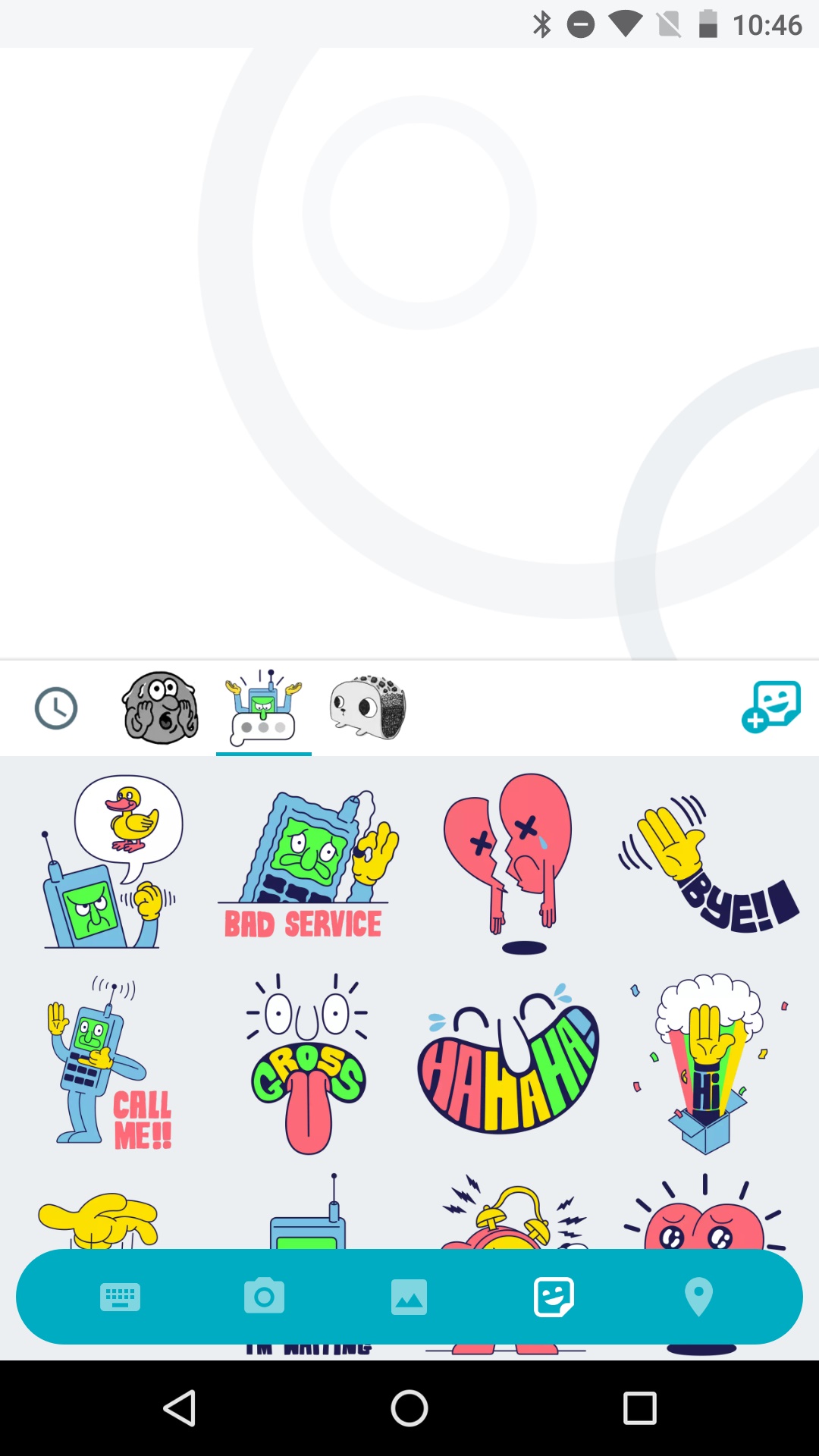Send the BAD SERVICE sticker
The width and height of the screenshot is (819, 1456).
pos(307,864)
